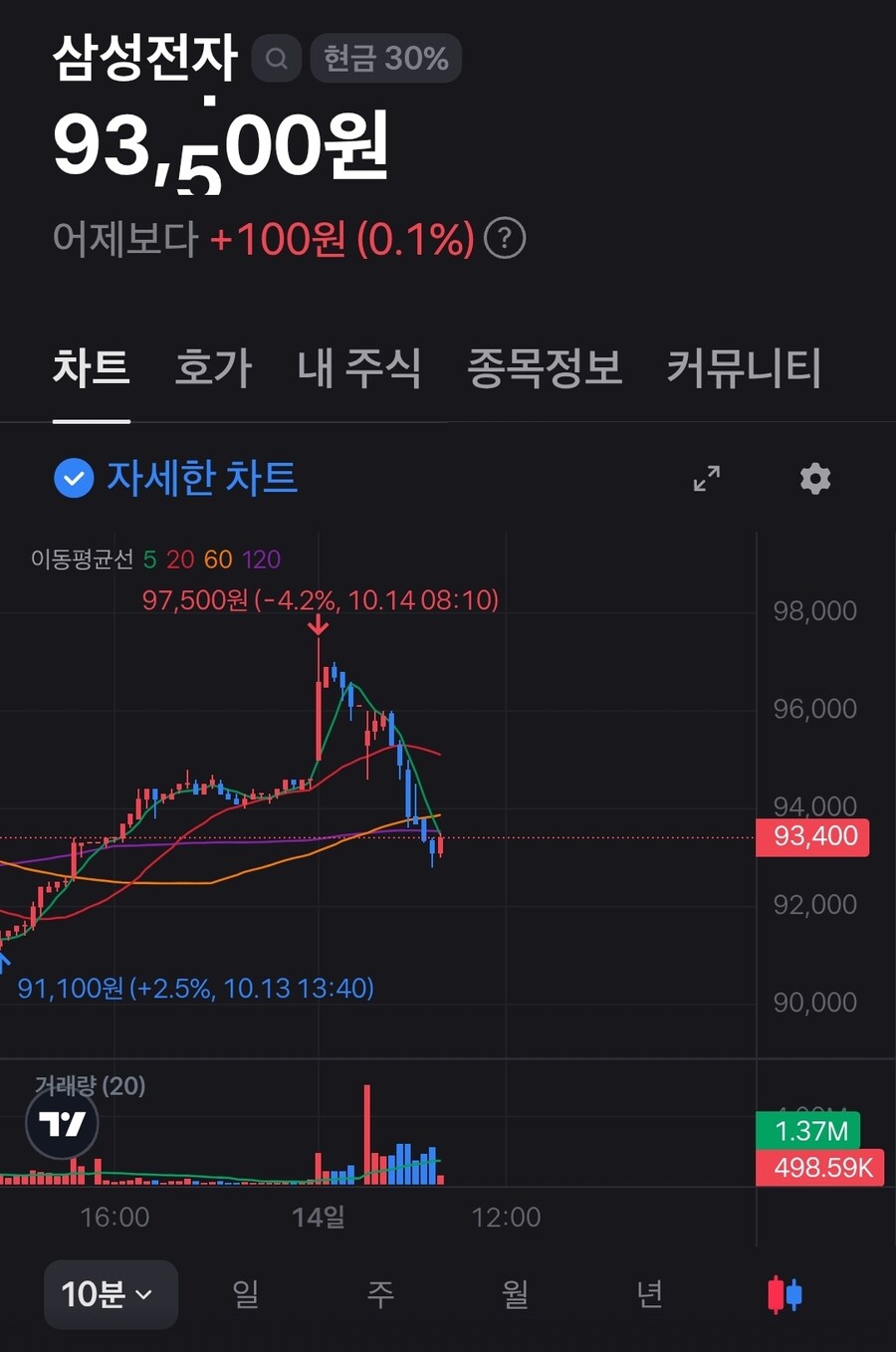This screenshot has height=1352, width=896.
Task: Change the candlestick chart type
Action: 784,1294
